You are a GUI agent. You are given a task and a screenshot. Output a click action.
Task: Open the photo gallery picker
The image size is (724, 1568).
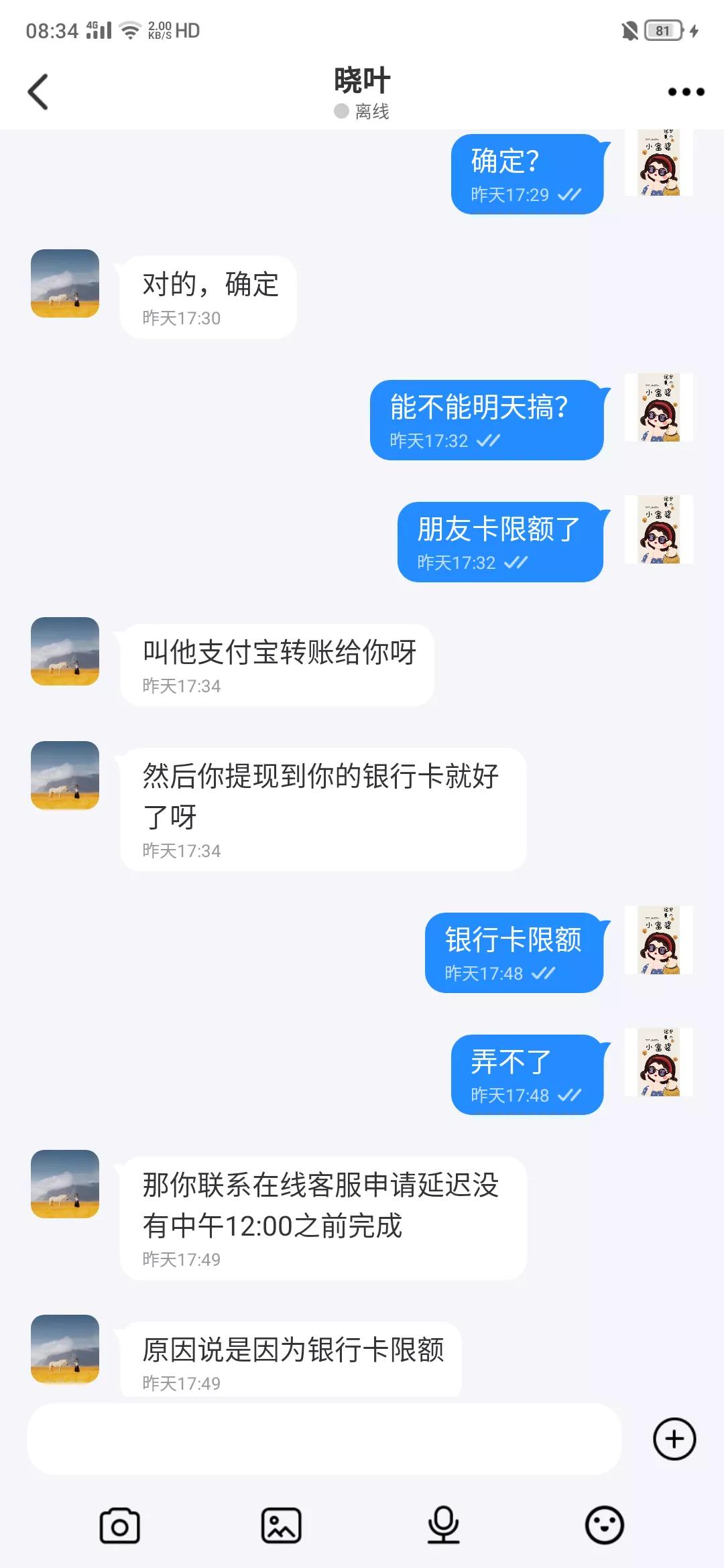[x=282, y=1524]
